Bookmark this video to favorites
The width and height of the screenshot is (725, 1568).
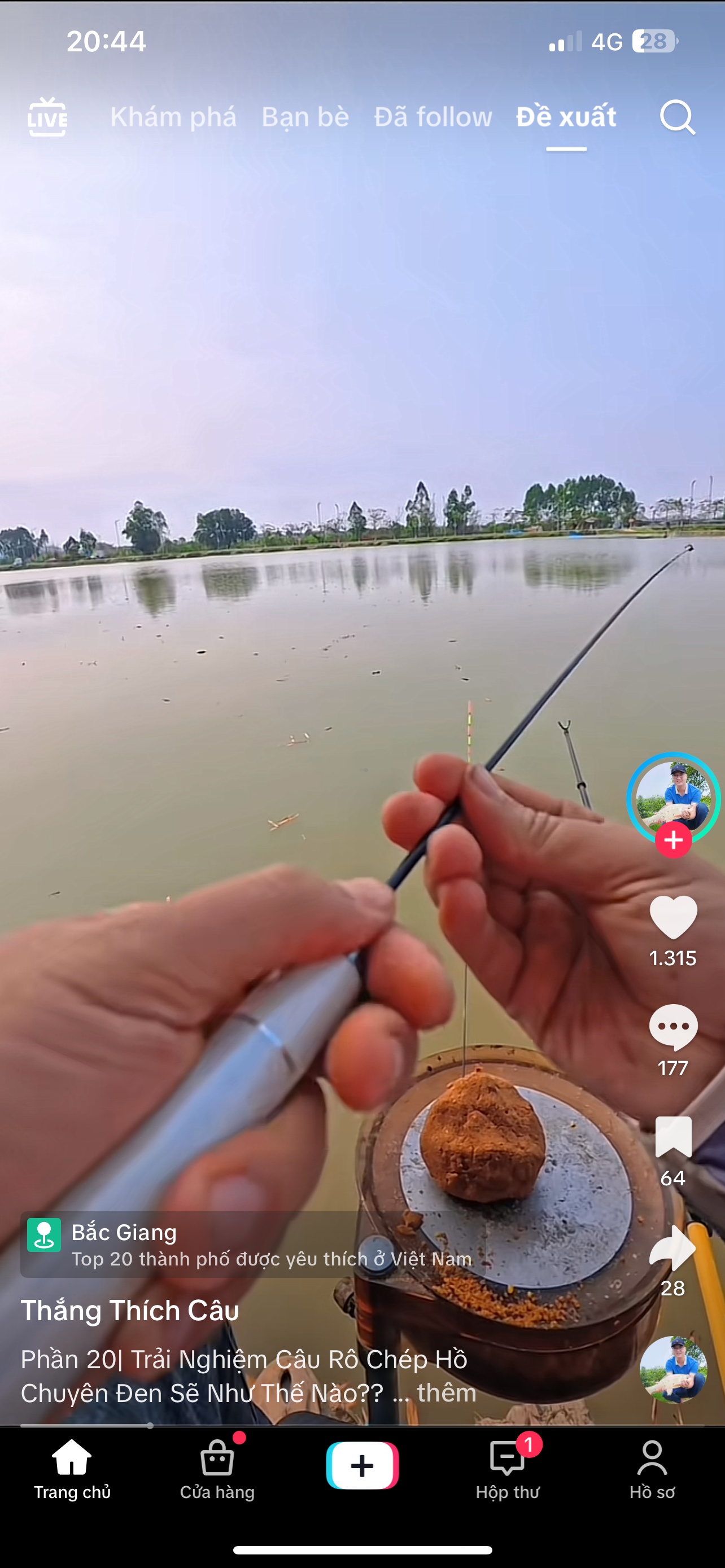[673, 1137]
